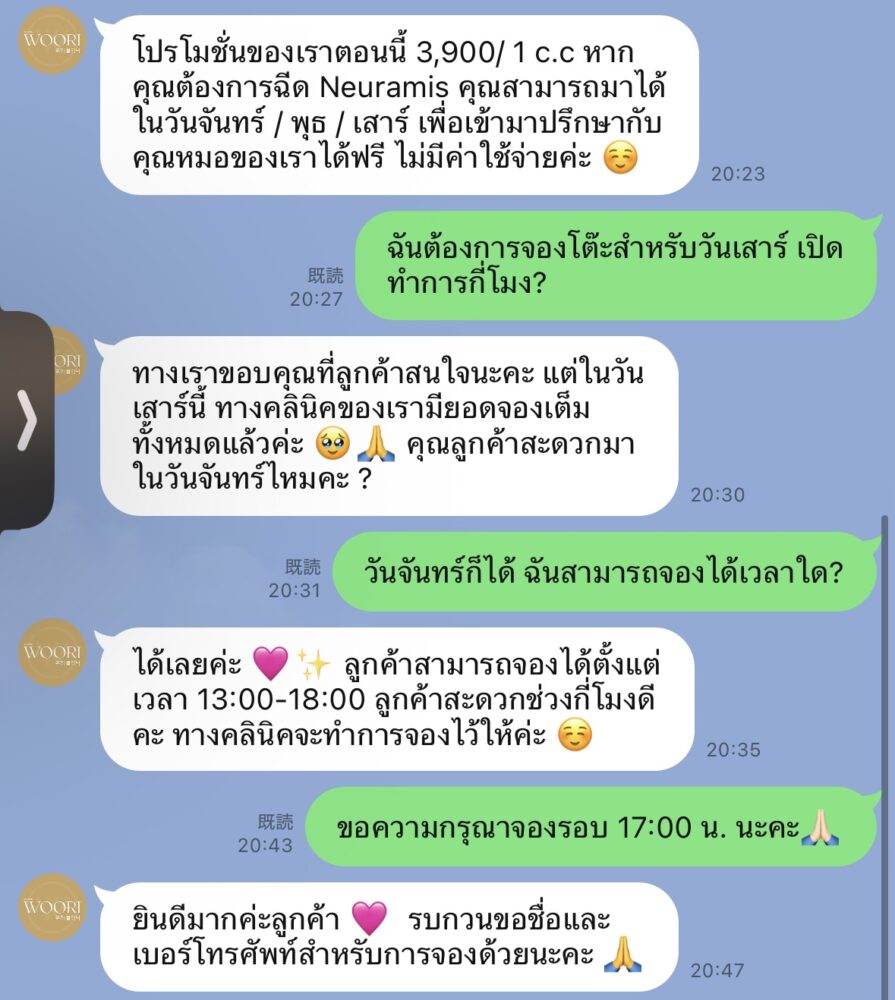Tap WOORI avatar beside the 13:00-18:00 message
Viewport: 895px width, 1000px height.
[x=53, y=652]
